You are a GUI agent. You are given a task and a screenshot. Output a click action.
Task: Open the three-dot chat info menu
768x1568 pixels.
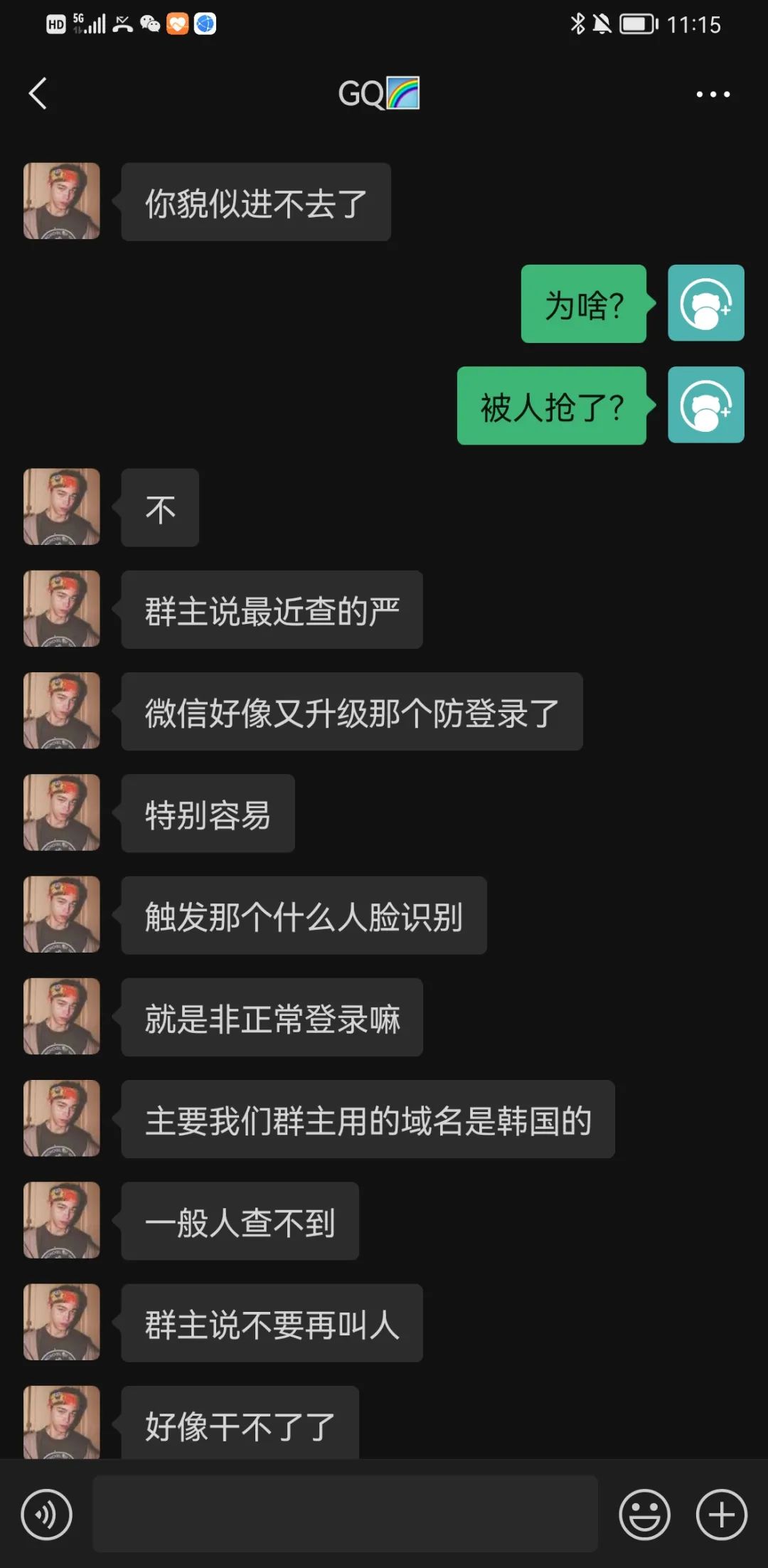point(713,94)
